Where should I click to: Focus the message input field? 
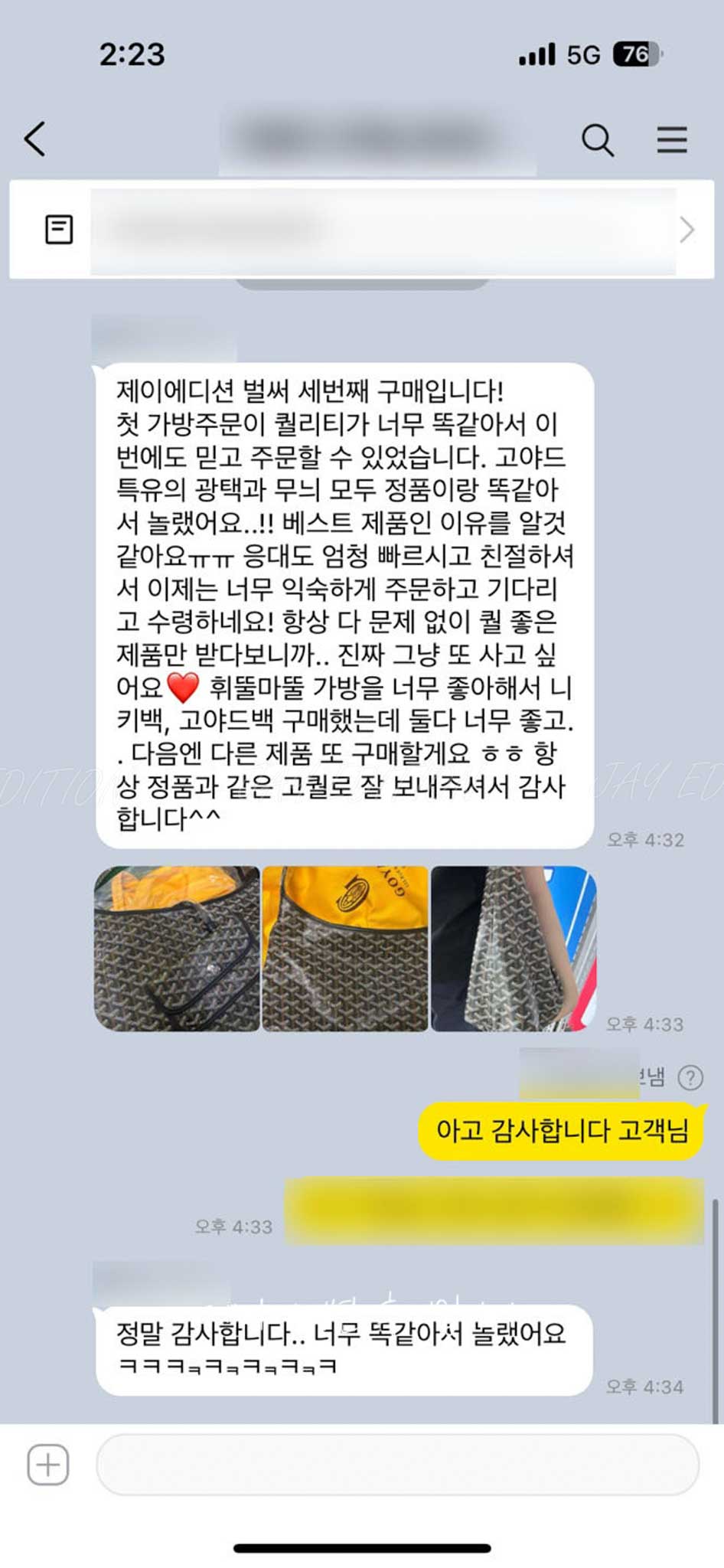coord(397,1465)
